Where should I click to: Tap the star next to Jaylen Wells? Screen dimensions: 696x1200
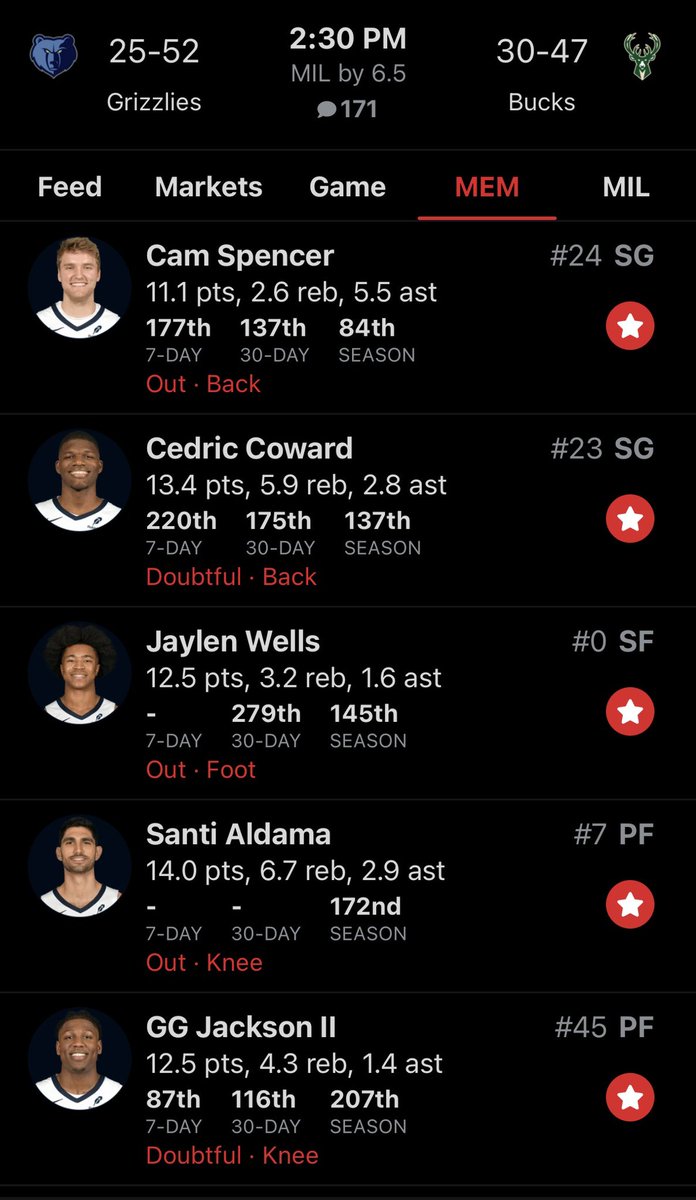pyautogui.click(x=630, y=713)
